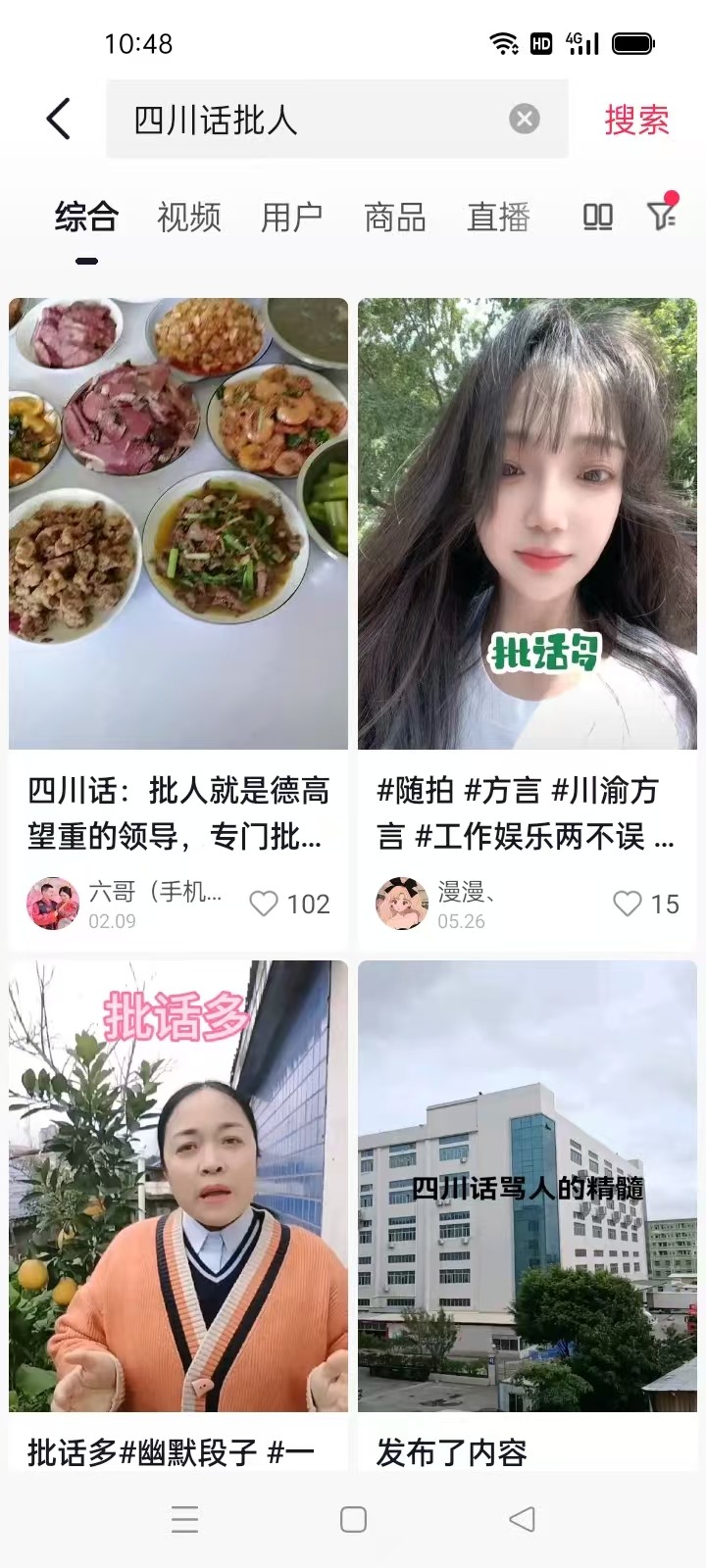Viewport: 706px width, 1568px height.
Task: Open the 四川话骂人的精髓 video
Action: 528,1186
